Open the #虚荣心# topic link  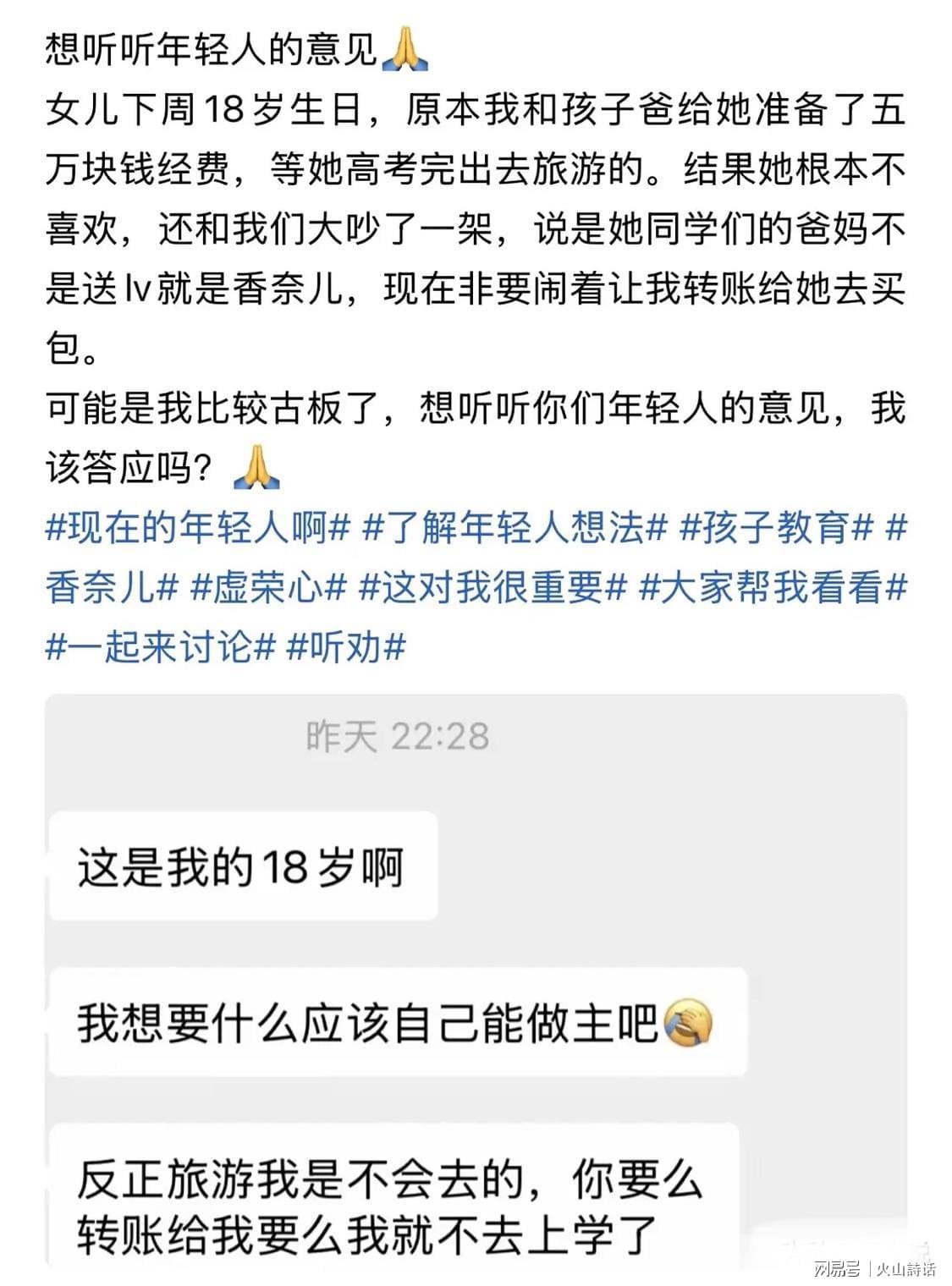coord(268,588)
